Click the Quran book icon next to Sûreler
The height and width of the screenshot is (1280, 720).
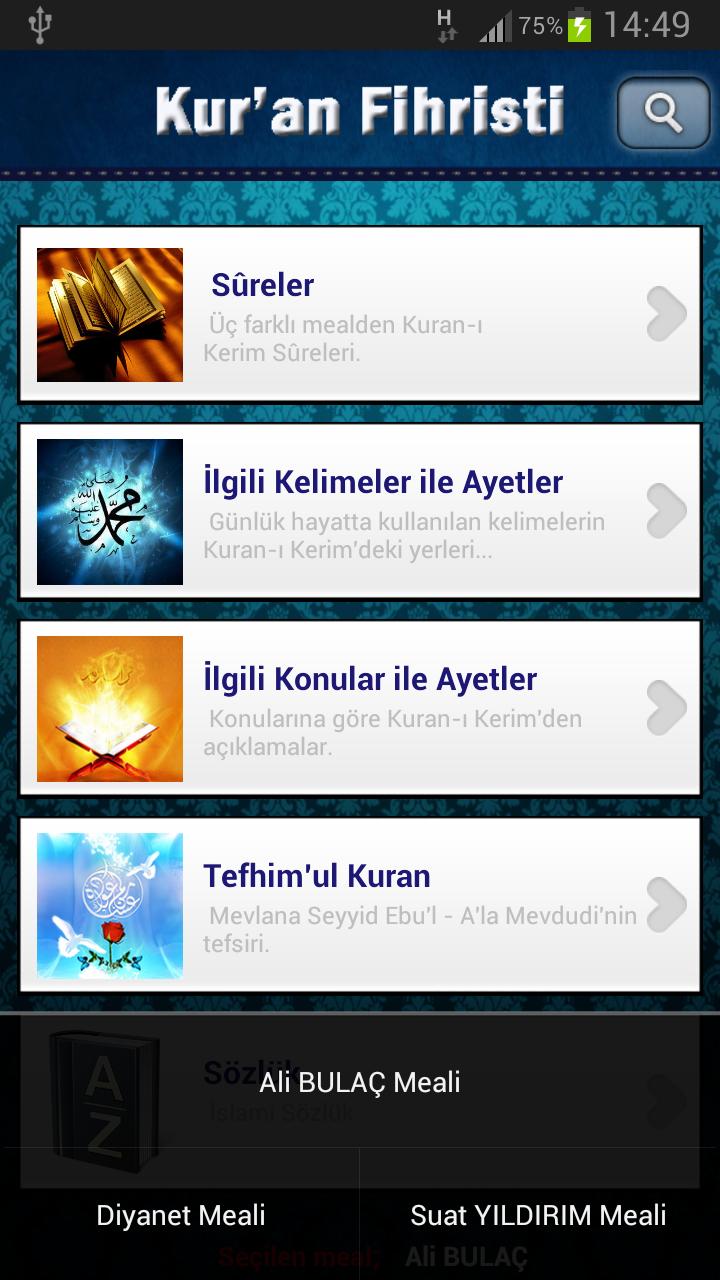click(109, 314)
